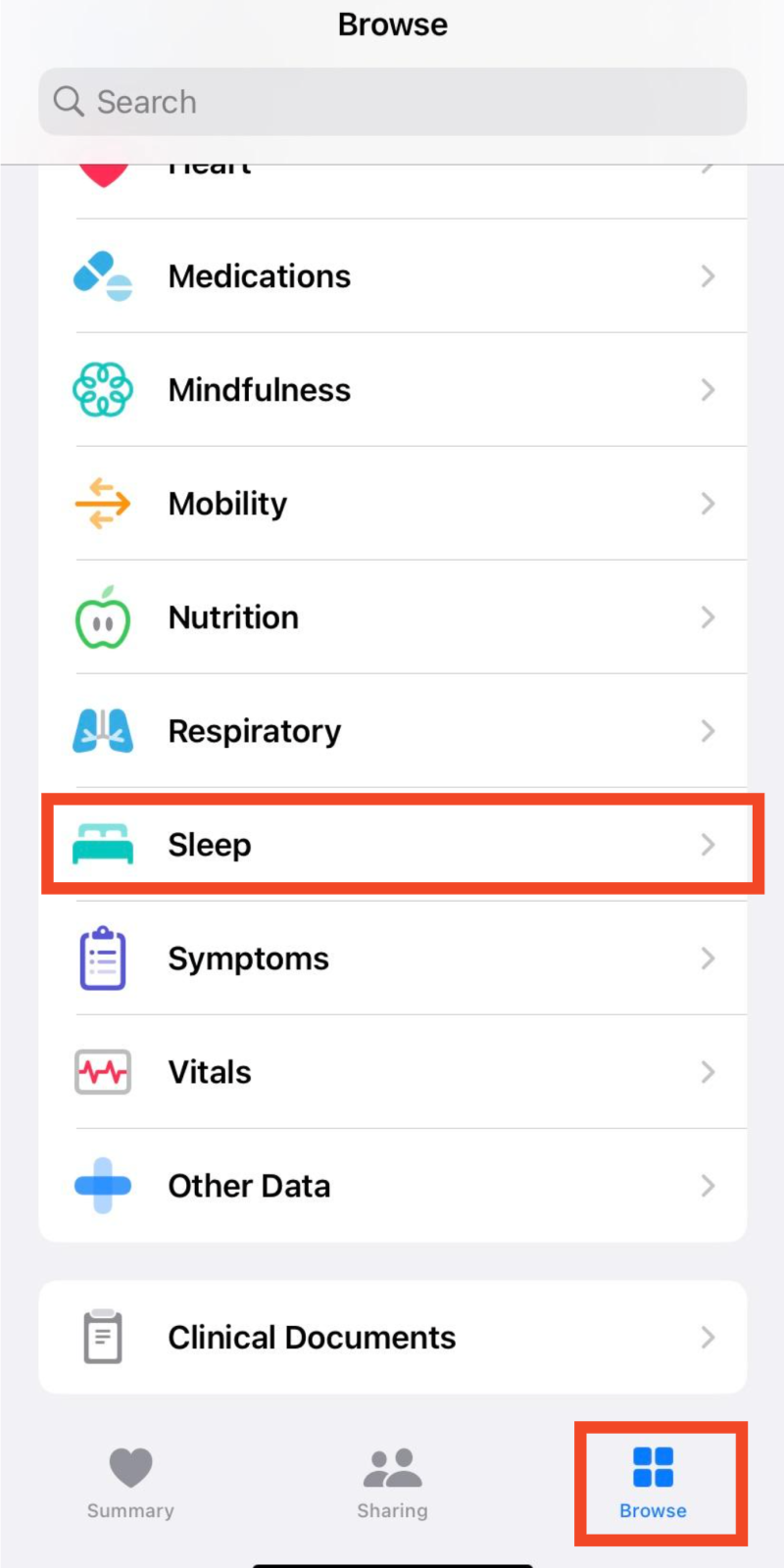784x1568 pixels.
Task: Open the Sleep category
Action: click(392, 845)
